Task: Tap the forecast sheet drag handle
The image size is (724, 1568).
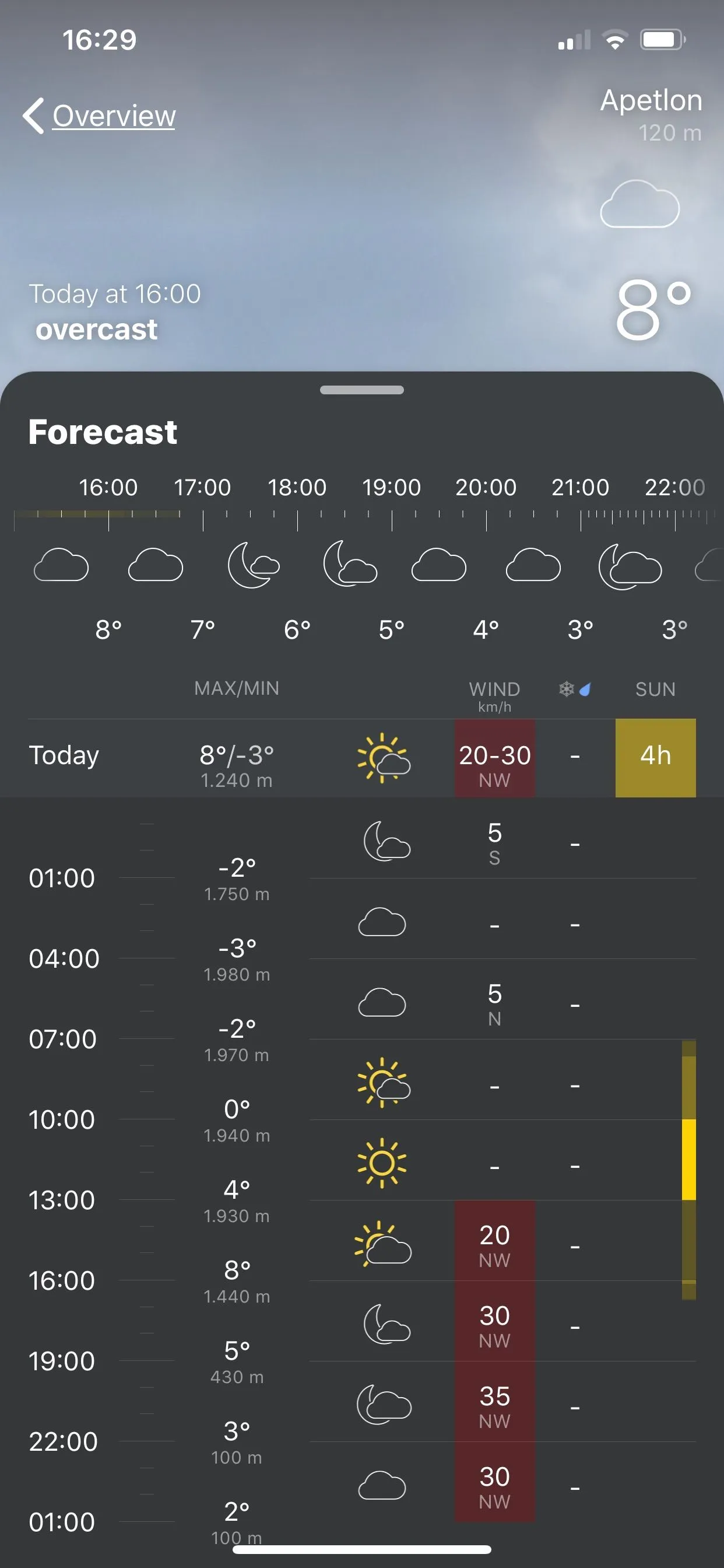Action: point(362,390)
